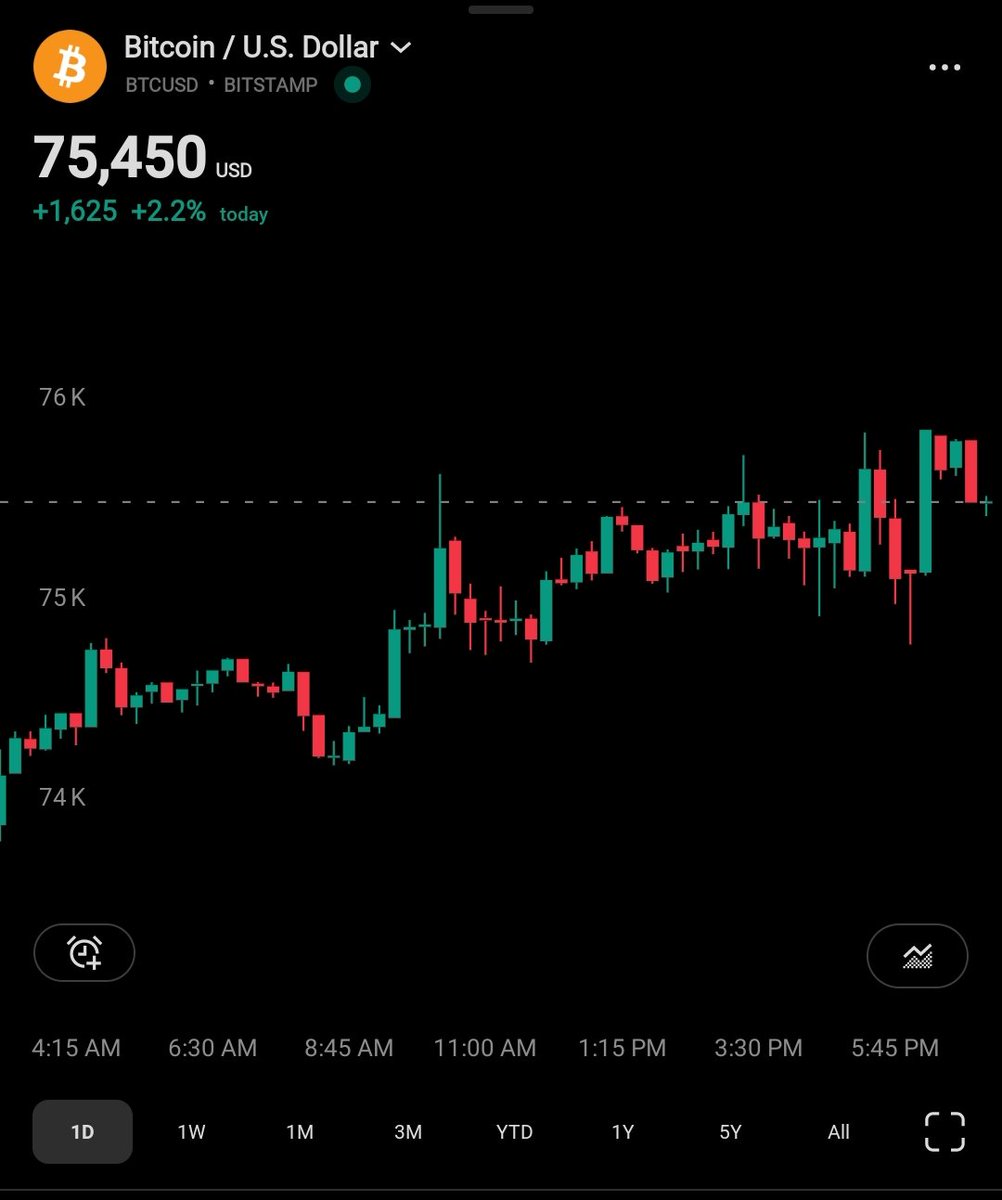This screenshot has width=1002, height=1200.
Task: Switch to the 1Y time range
Action: point(622,1132)
